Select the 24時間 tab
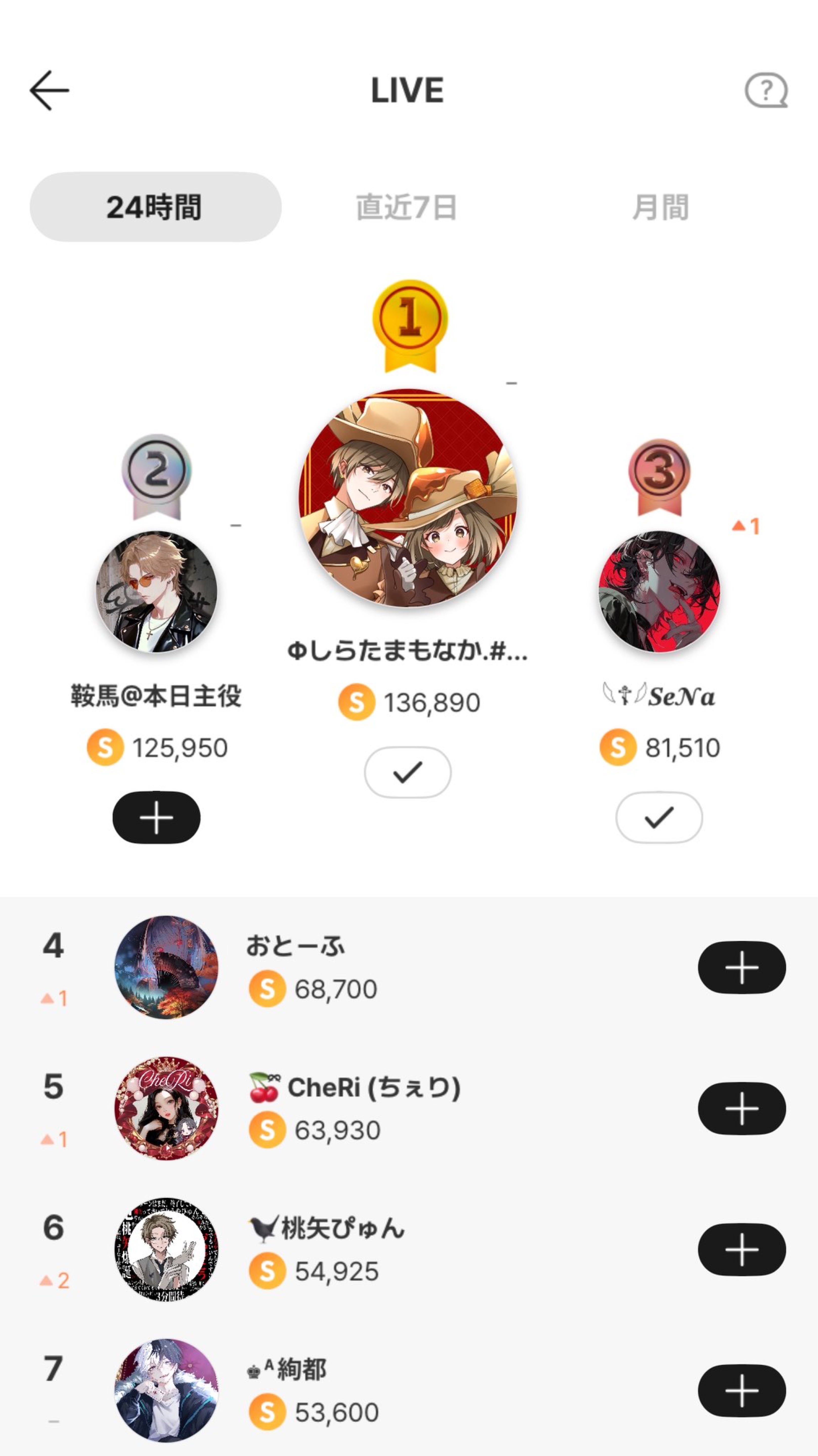 point(155,207)
